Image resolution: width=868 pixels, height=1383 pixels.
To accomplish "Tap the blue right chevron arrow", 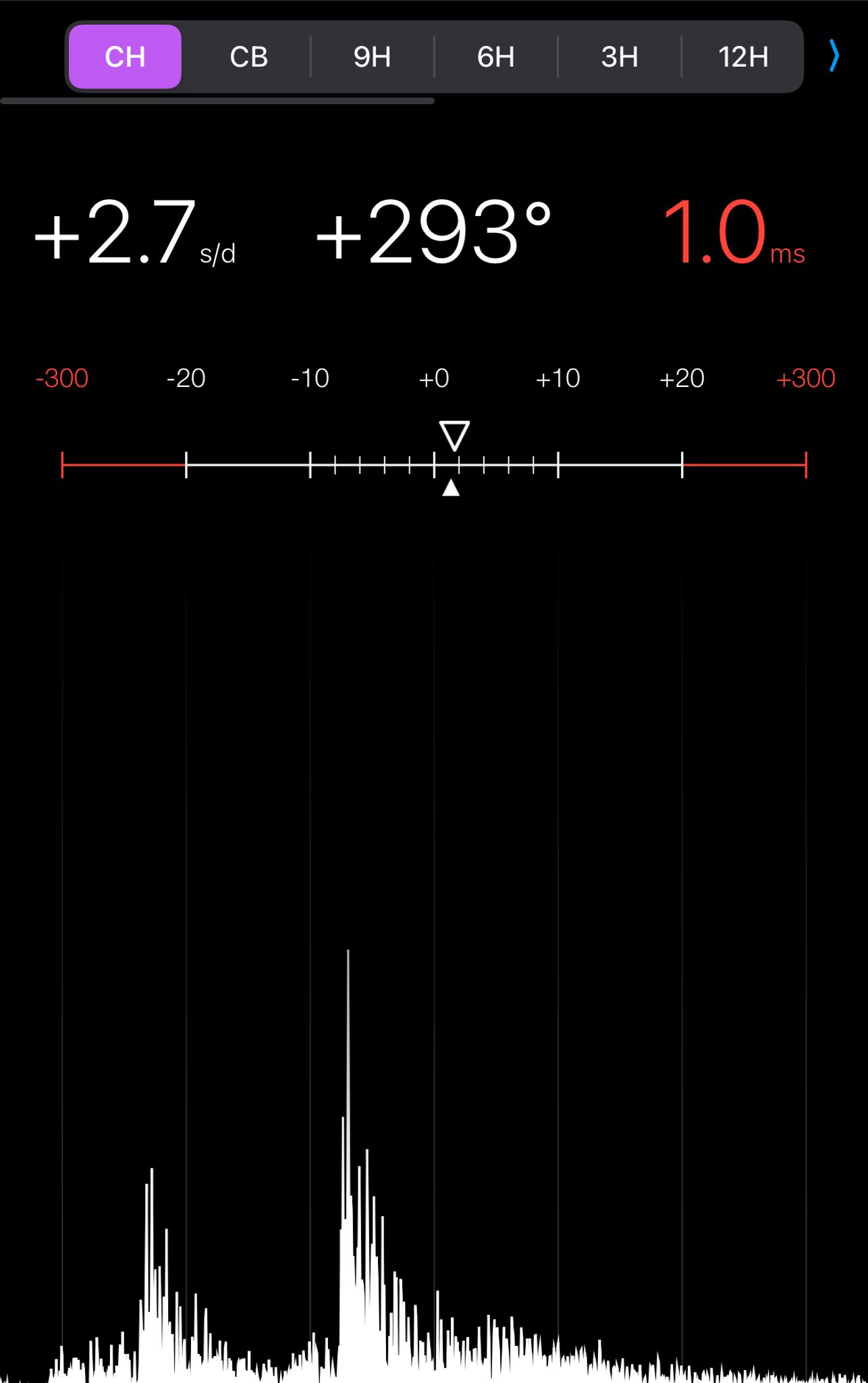I will [834, 55].
